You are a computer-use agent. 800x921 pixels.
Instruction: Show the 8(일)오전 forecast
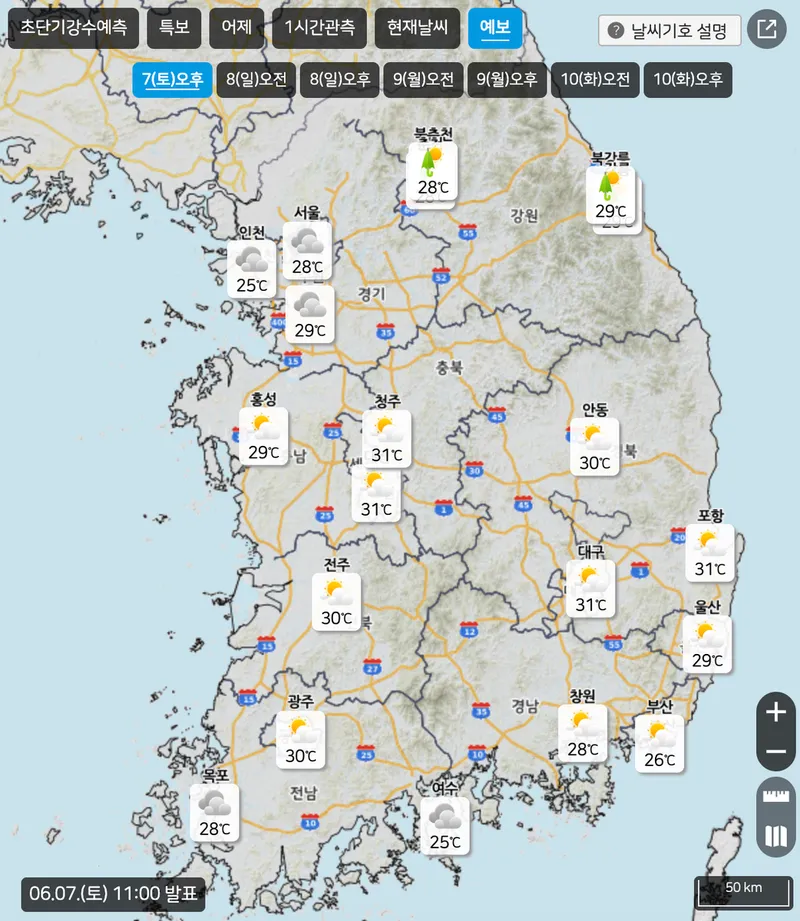point(256,80)
